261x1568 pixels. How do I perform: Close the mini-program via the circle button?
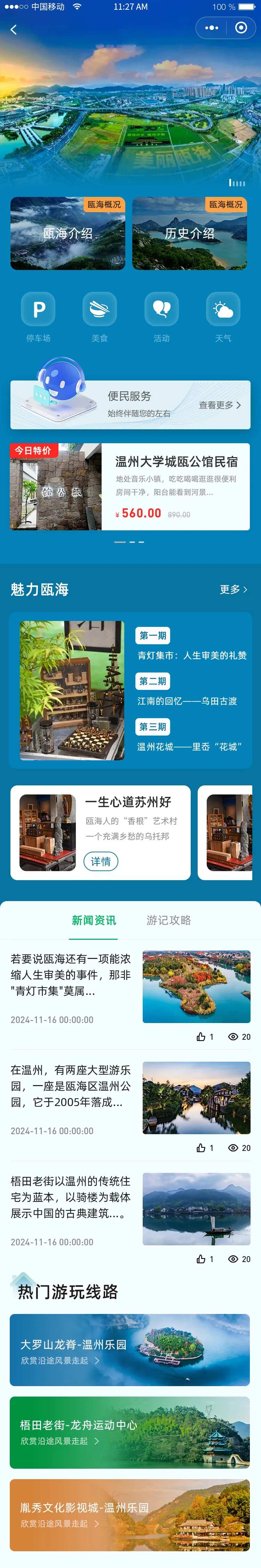pyautogui.click(x=241, y=28)
